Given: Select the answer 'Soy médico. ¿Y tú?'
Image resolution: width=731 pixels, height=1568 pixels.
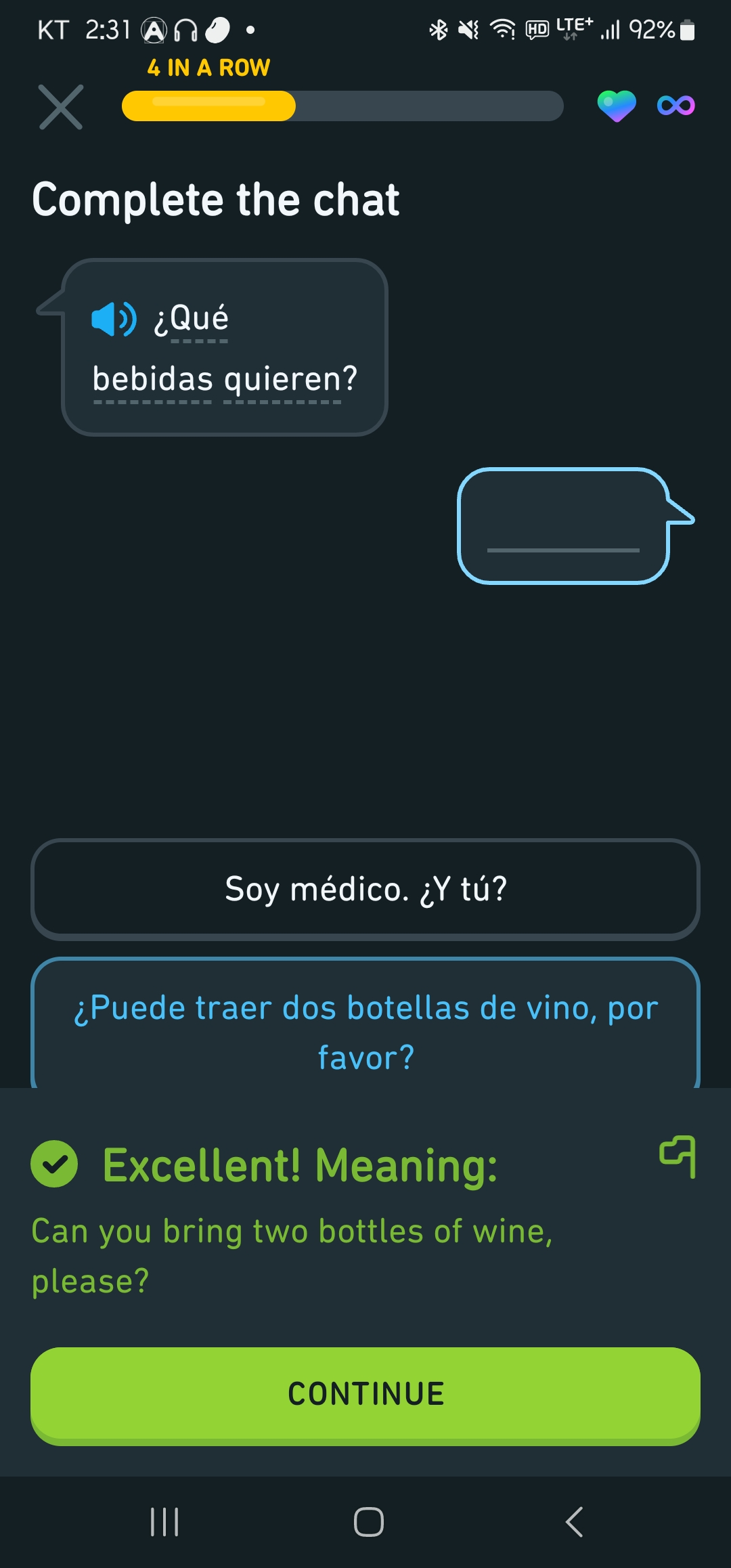Looking at the screenshot, I should (365, 890).
